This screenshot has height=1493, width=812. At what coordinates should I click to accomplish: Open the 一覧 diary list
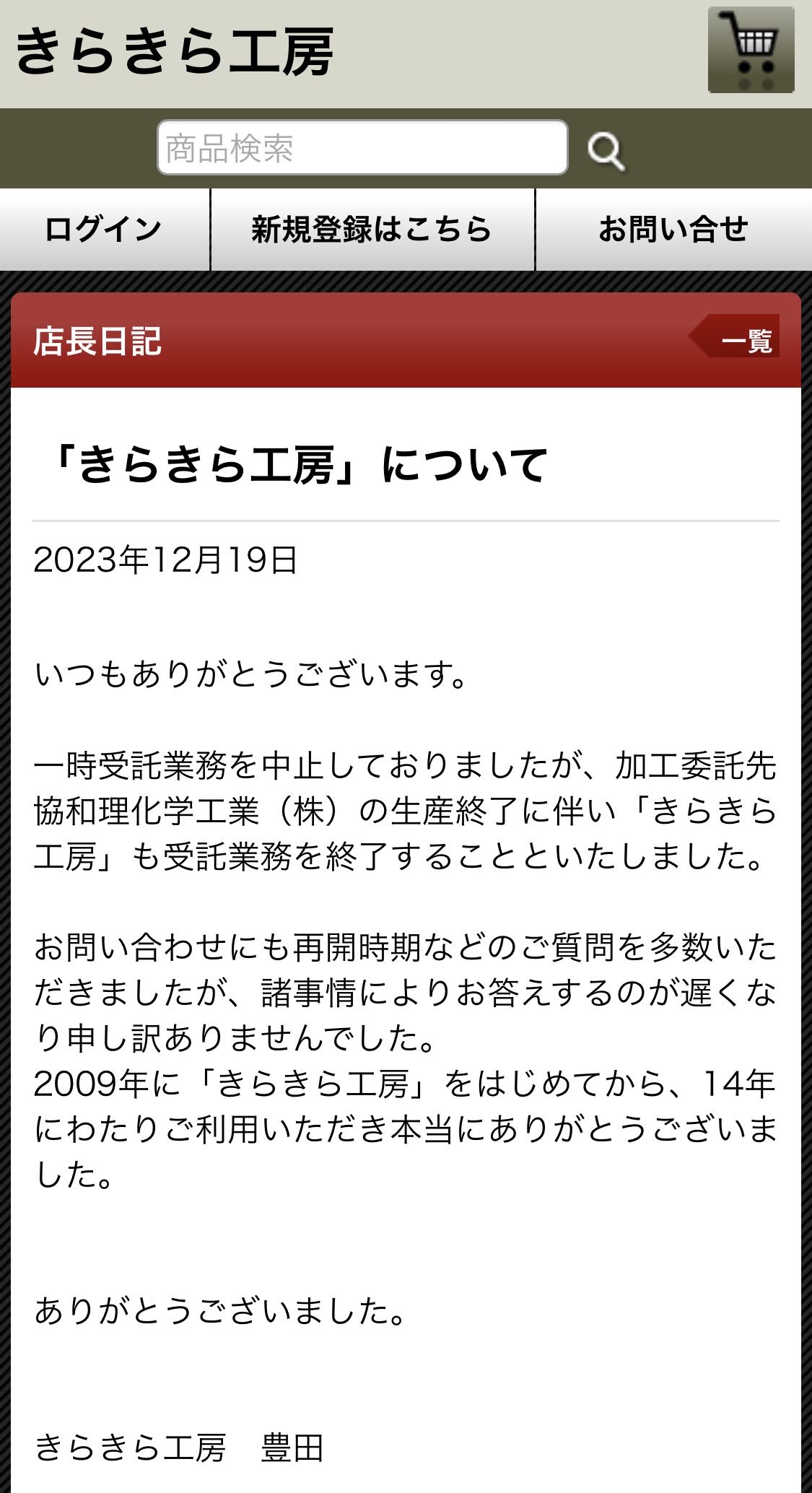[x=738, y=339]
